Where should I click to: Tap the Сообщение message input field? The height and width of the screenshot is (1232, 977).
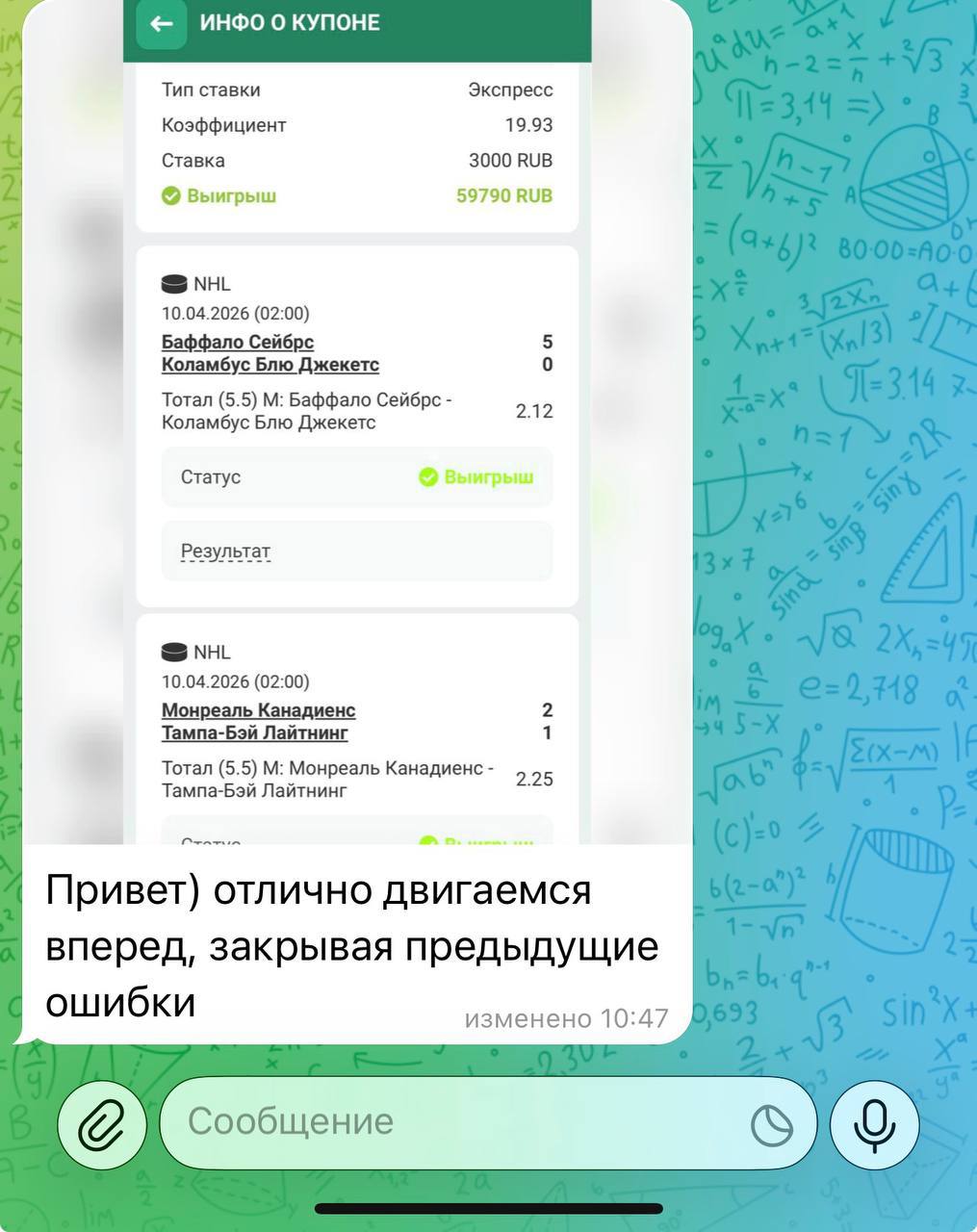pyautogui.click(x=452, y=1122)
